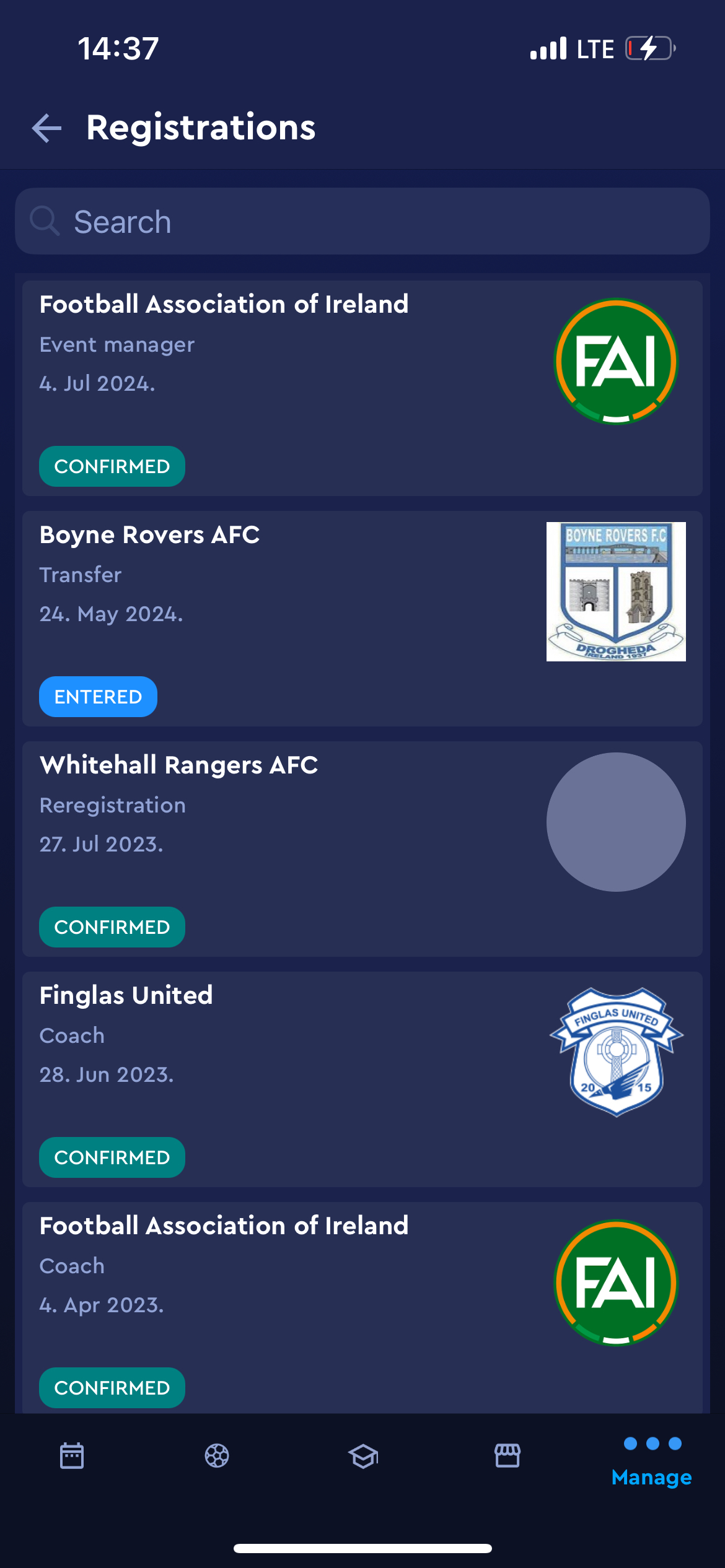The height and width of the screenshot is (1568, 725).
Task: Open the Finglas United Coach registration
Action: tap(362, 1079)
